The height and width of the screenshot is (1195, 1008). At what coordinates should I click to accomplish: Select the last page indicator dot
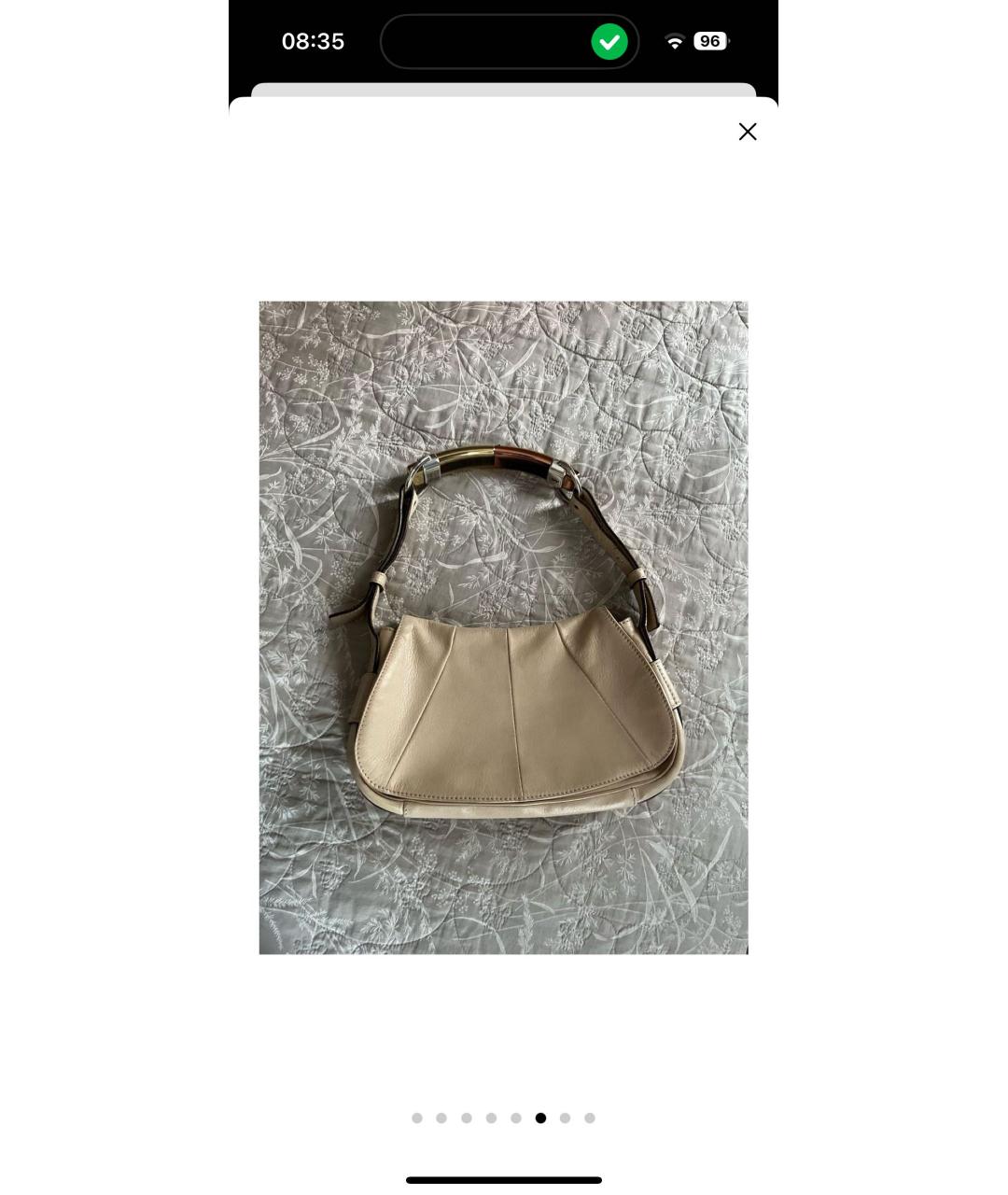point(590,1118)
